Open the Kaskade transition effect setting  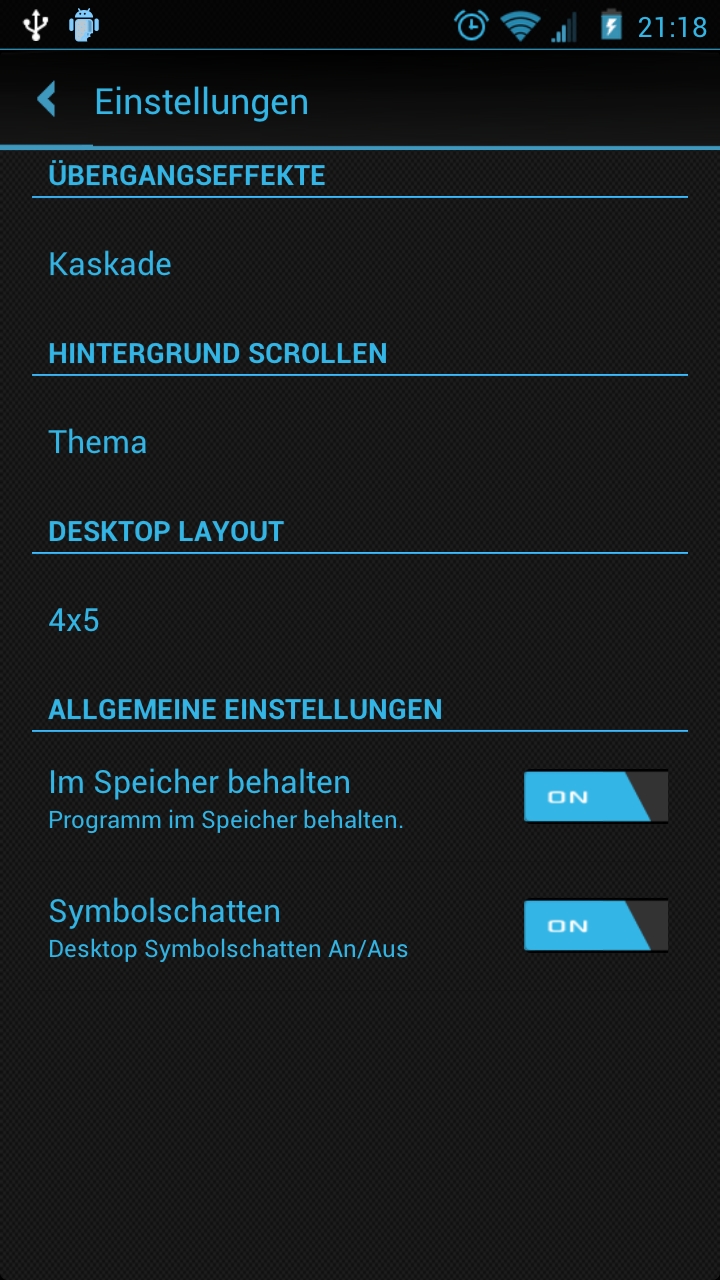[360, 265]
